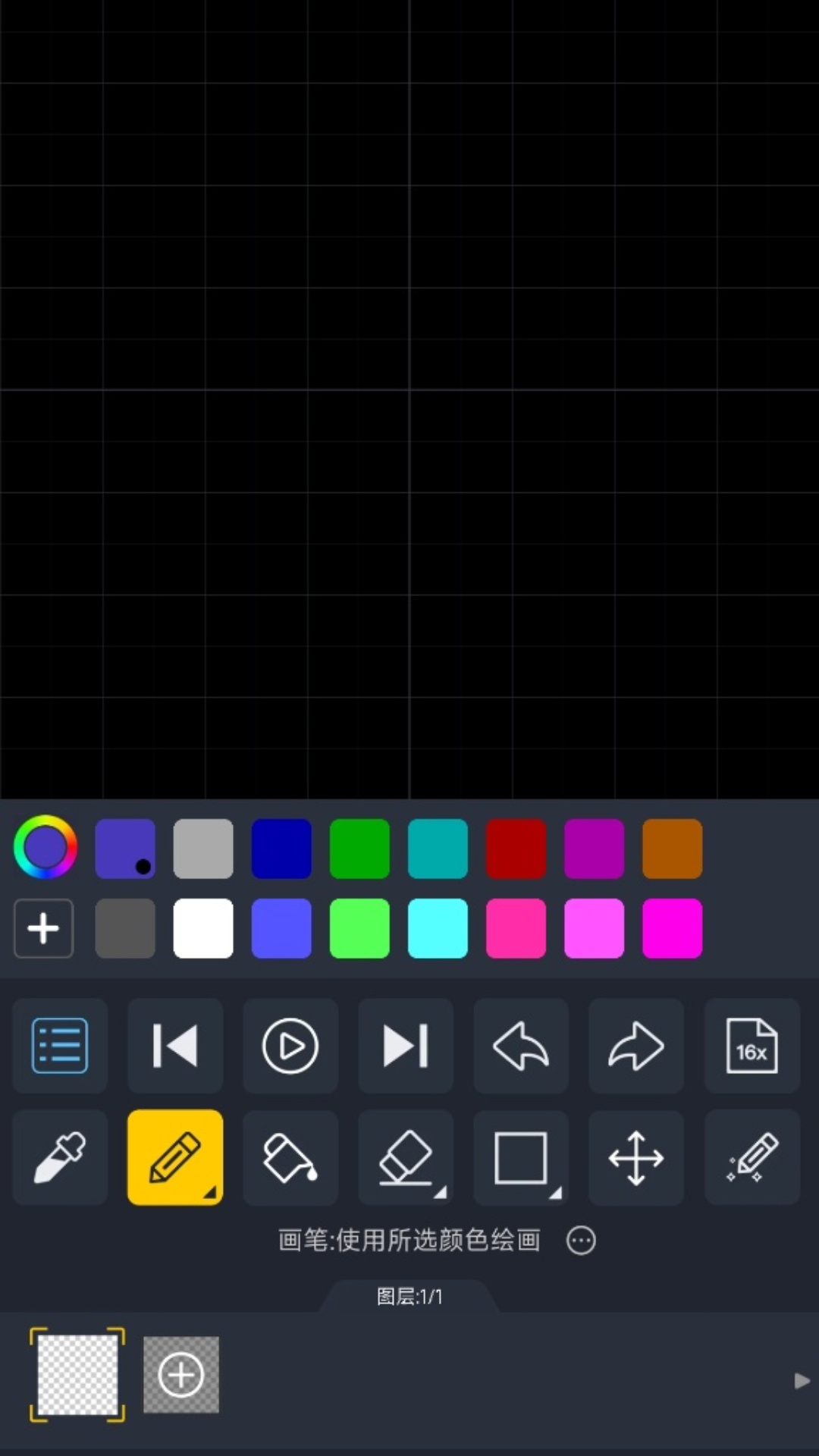This screenshot has height=1456, width=819.
Task: Show more info about the brush tool
Action: (x=581, y=1241)
